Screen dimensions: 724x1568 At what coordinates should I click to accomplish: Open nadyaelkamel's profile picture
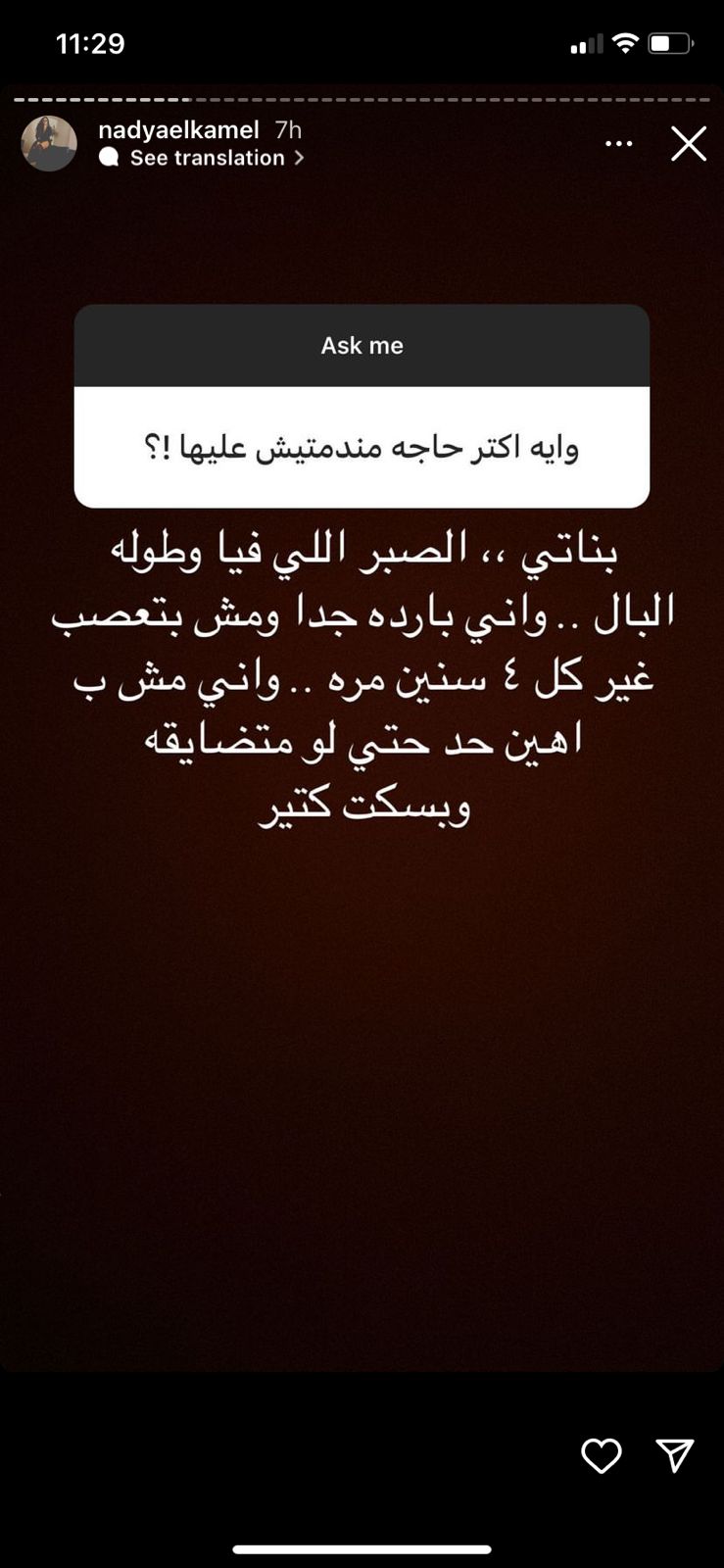49,143
